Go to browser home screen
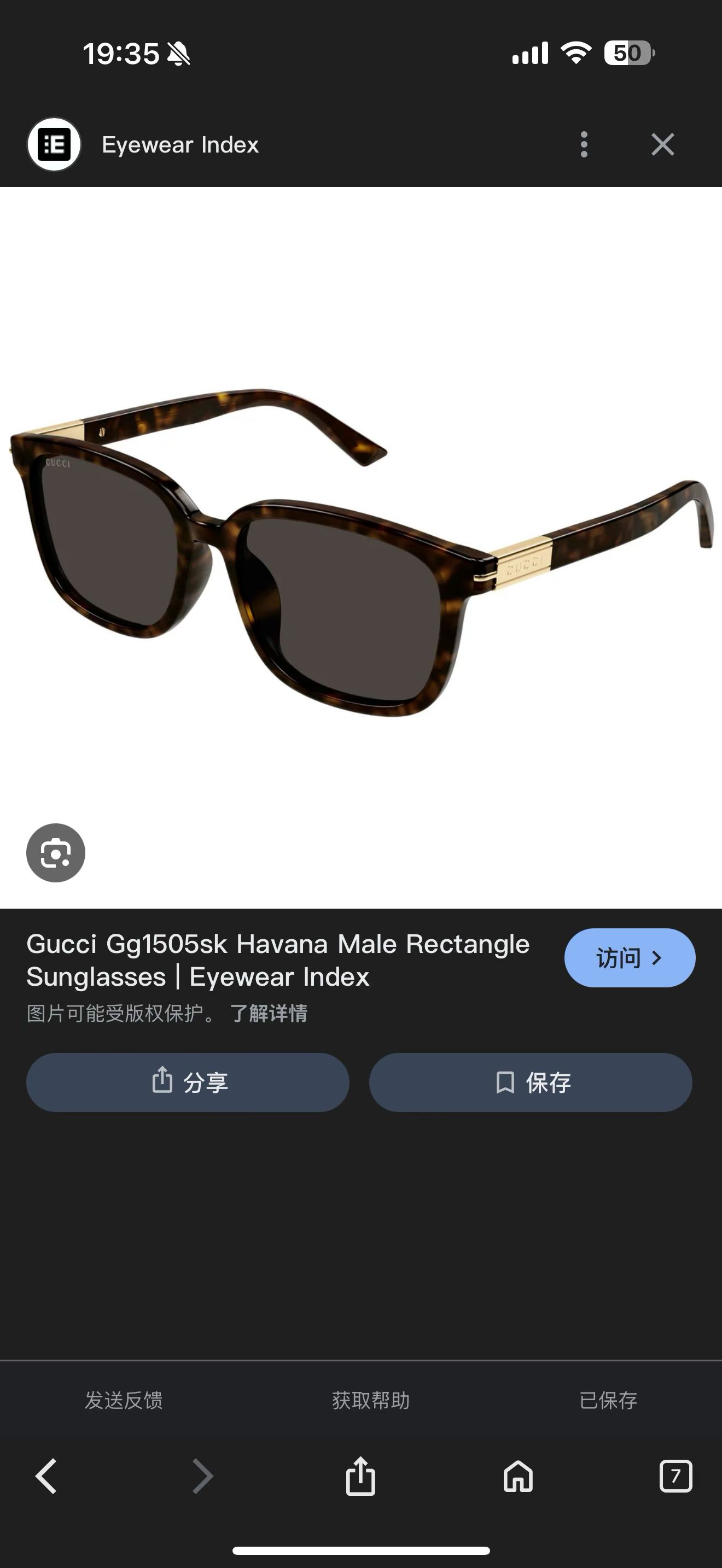This screenshot has height=1568, width=722. (x=517, y=1477)
